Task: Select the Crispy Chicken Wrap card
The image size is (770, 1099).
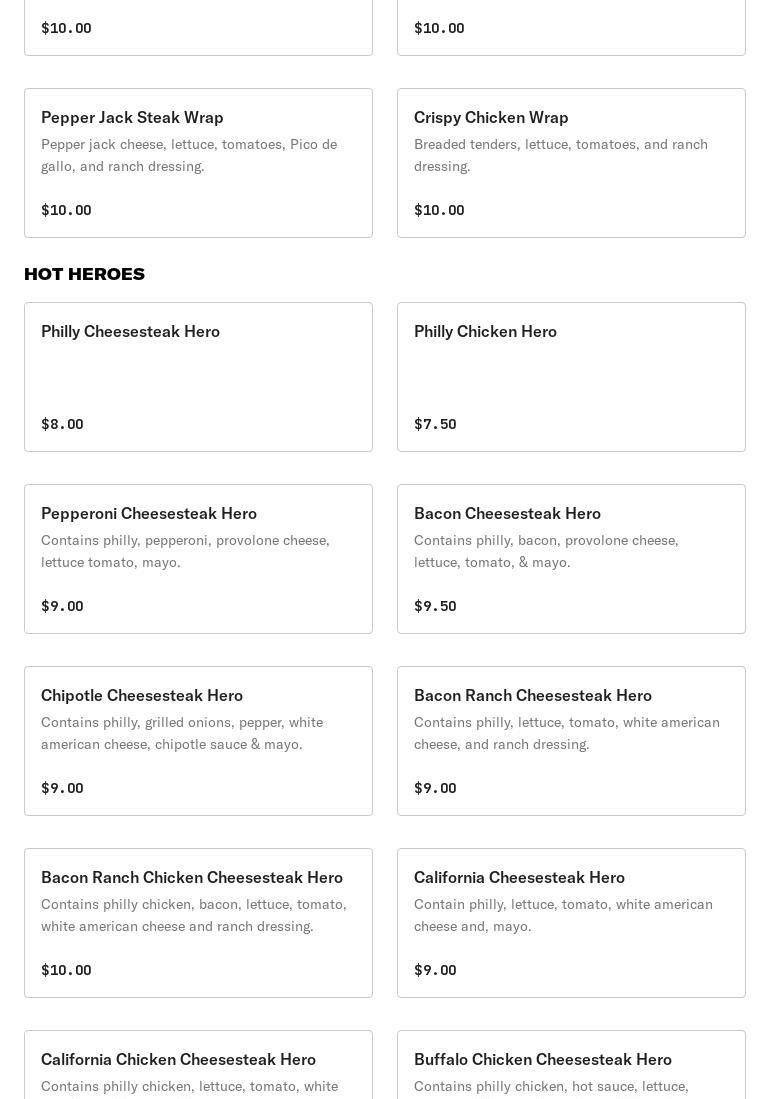Action: point(571,163)
